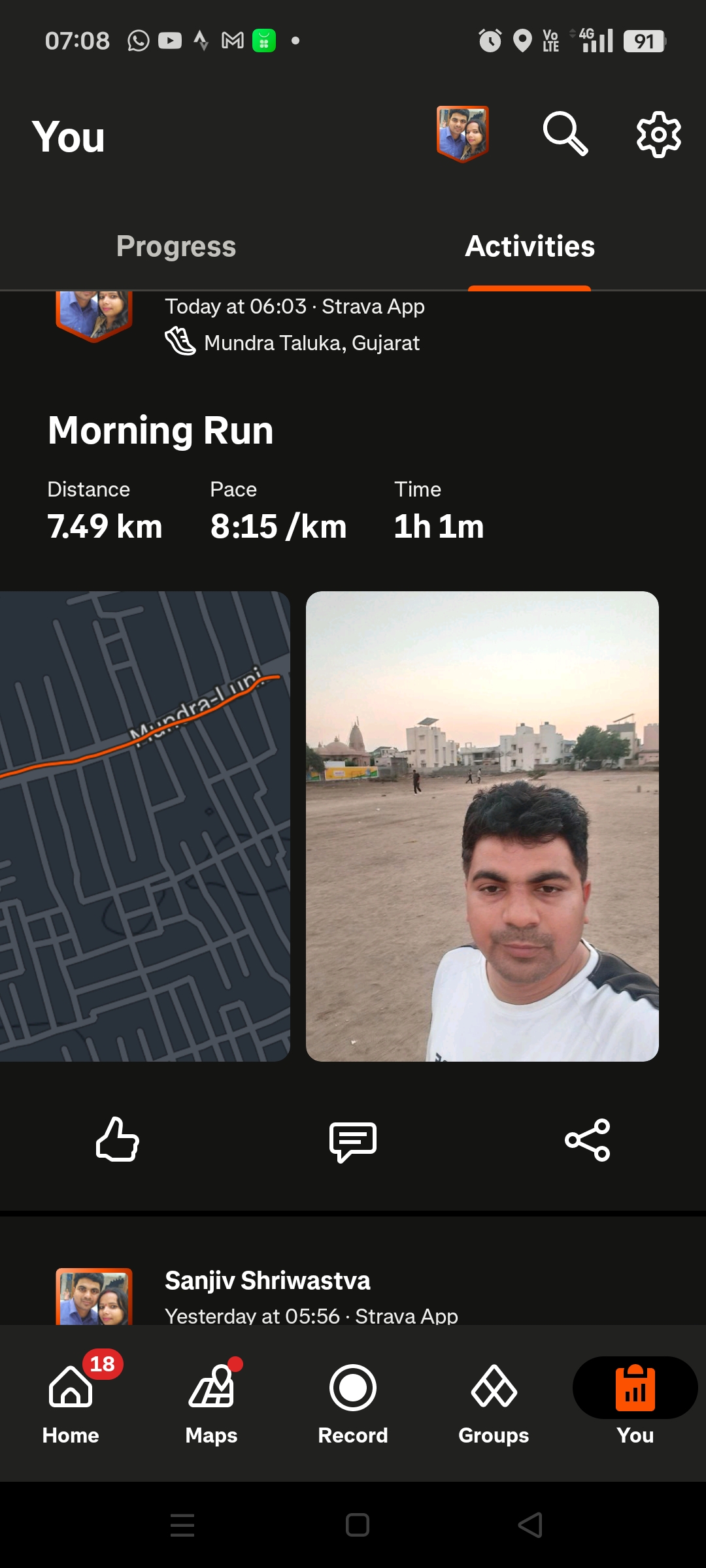This screenshot has height=1568, width=706.
Task: Start recording via the Record tab
Action: click(353, 1399)
